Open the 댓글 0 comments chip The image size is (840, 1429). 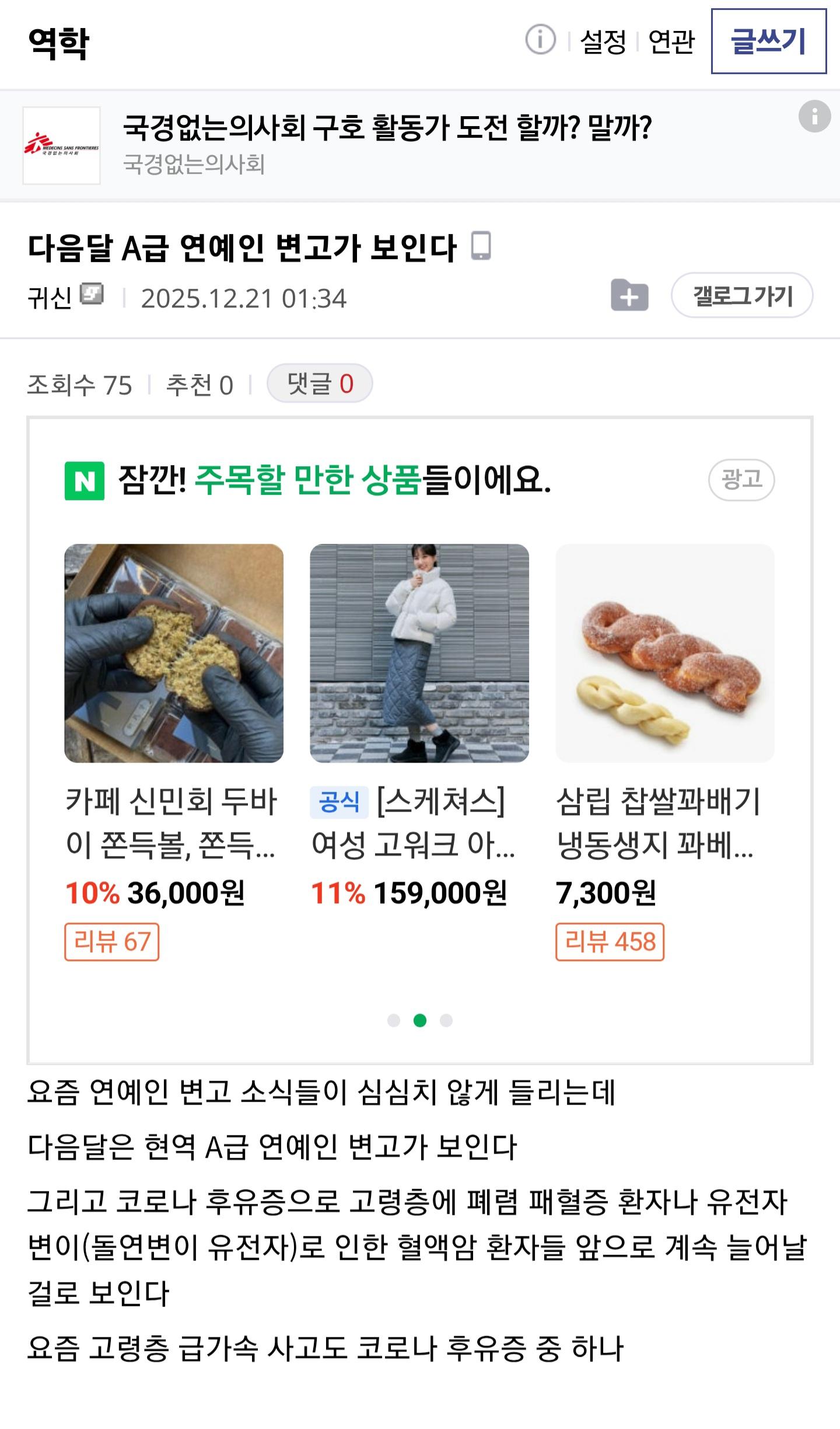click(320, 384)
